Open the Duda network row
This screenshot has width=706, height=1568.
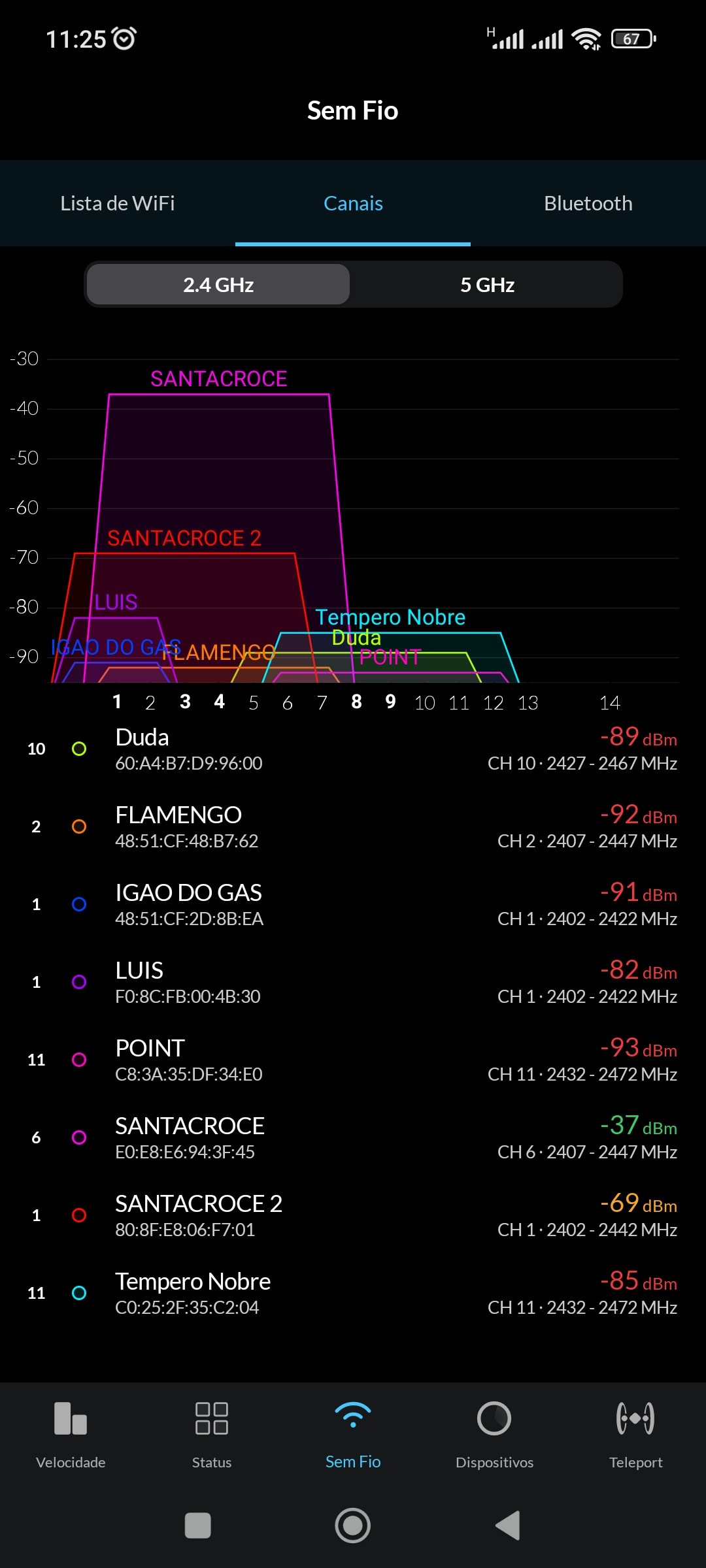[x=353, y=749]
